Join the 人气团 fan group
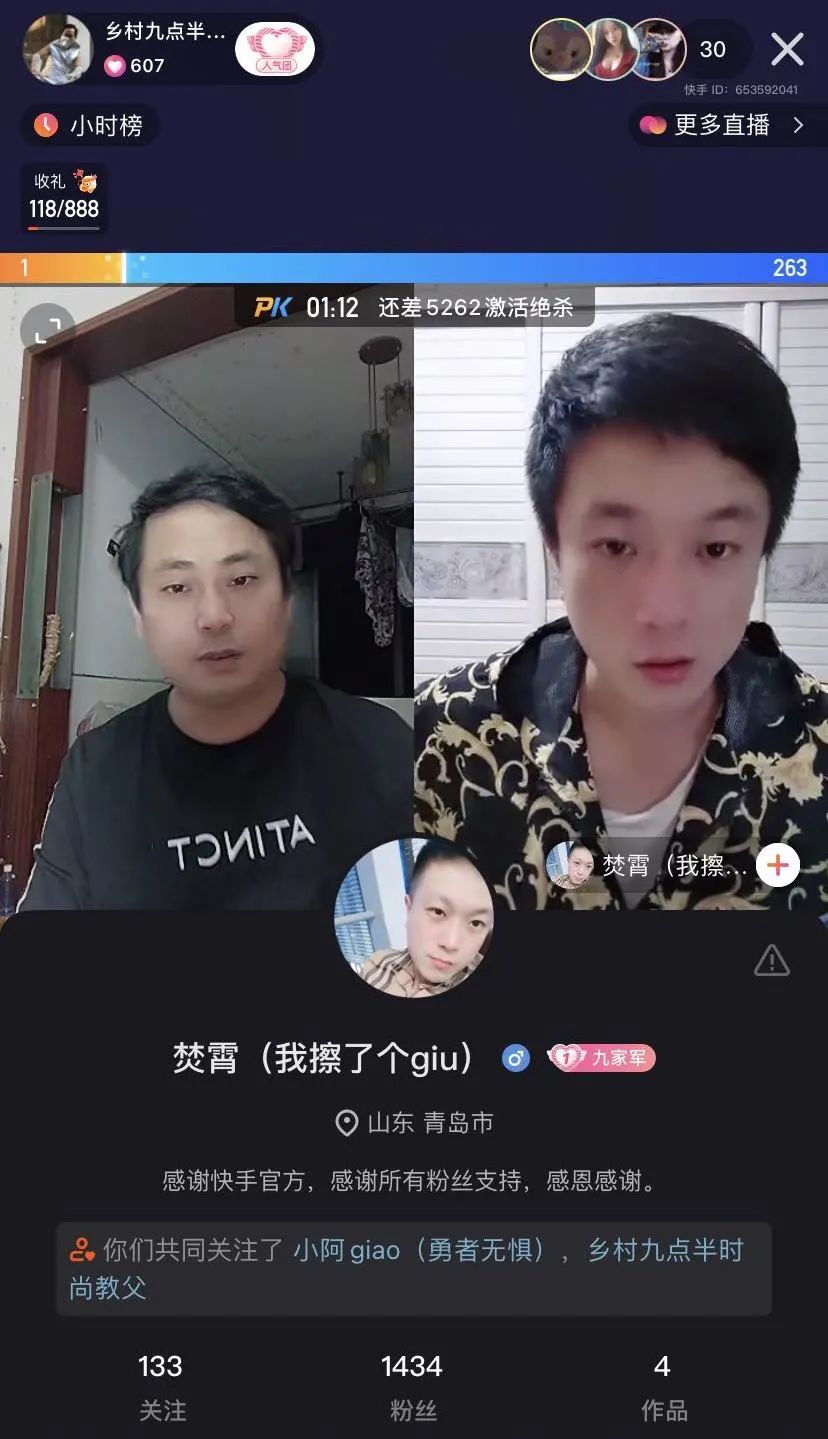The height and width of the screenshot is (1439, 828). pos(274,50)
